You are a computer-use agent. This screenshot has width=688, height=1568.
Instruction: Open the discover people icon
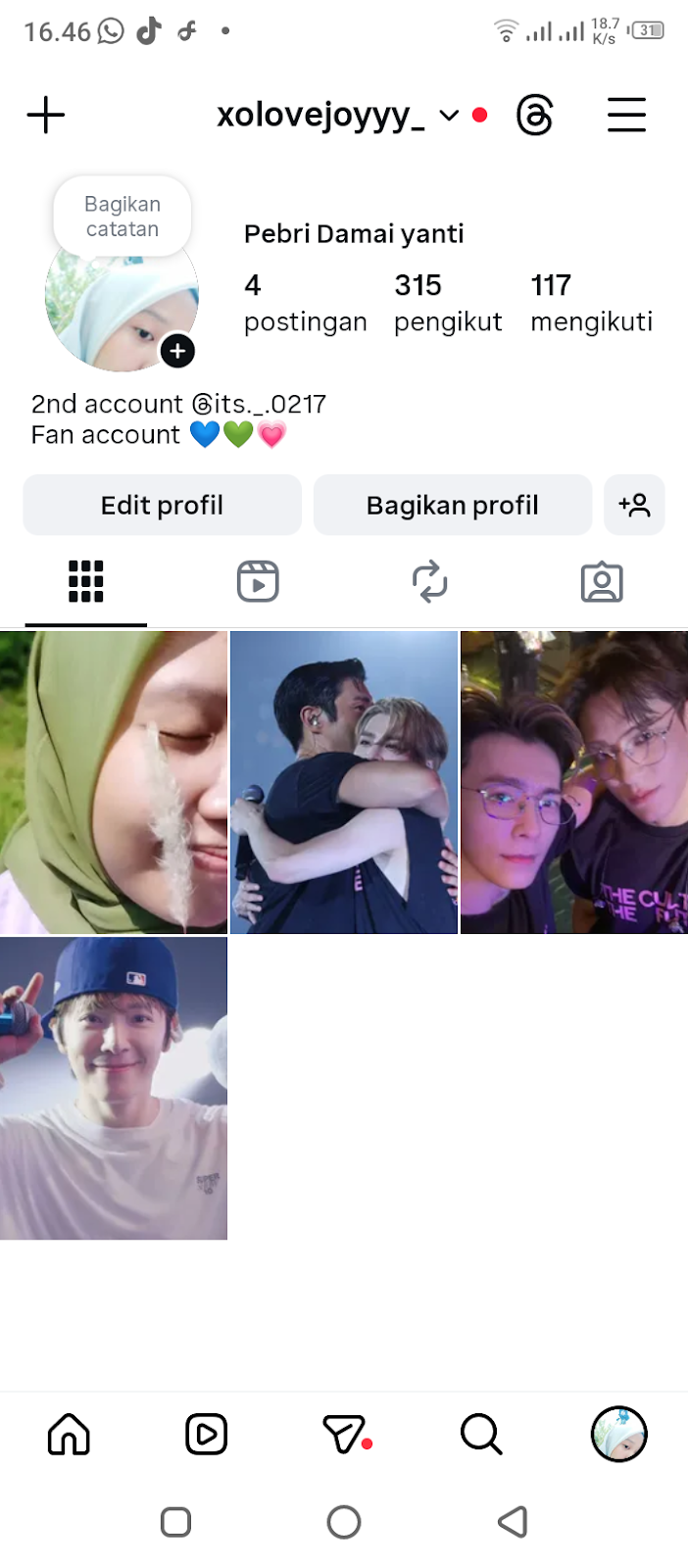click(634, 505)
